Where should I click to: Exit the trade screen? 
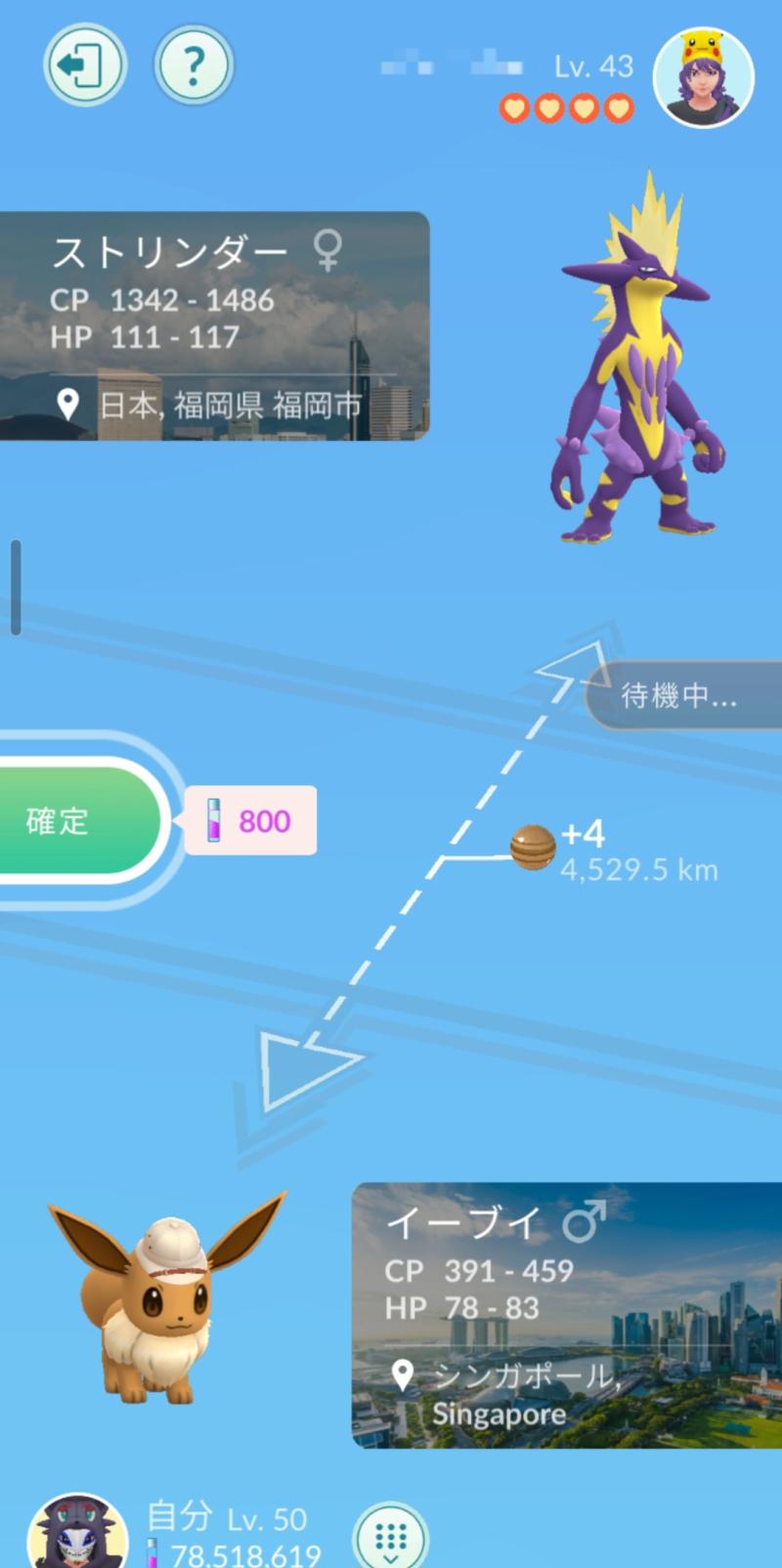85,65
